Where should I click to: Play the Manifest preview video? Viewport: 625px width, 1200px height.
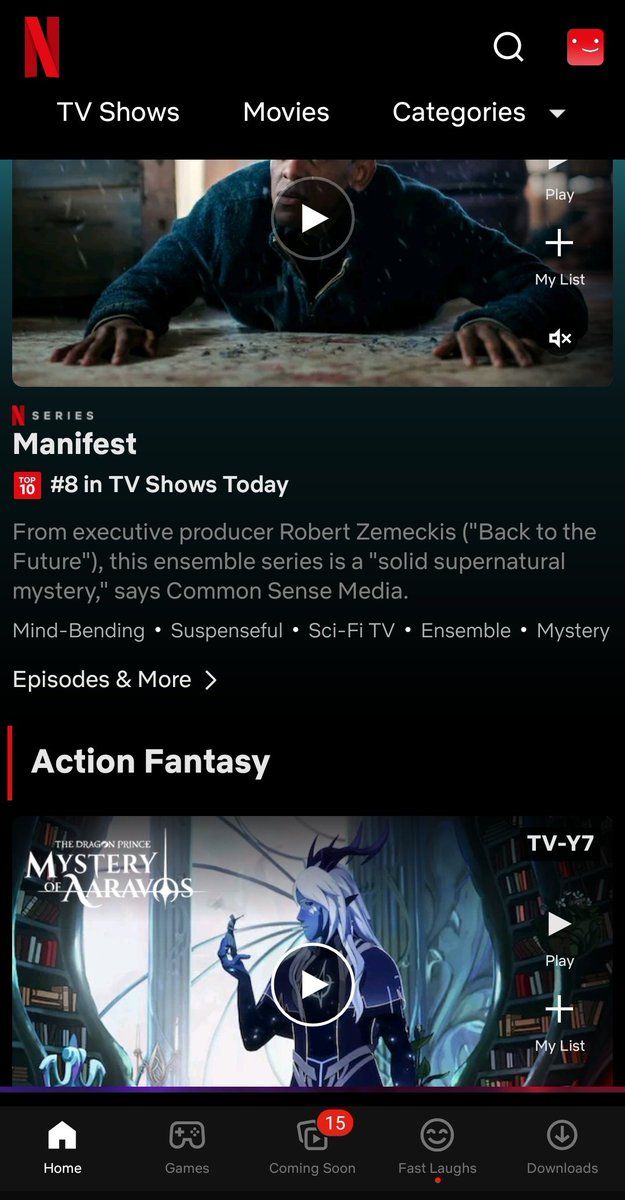pyautogui.click(x=313, y=218)
